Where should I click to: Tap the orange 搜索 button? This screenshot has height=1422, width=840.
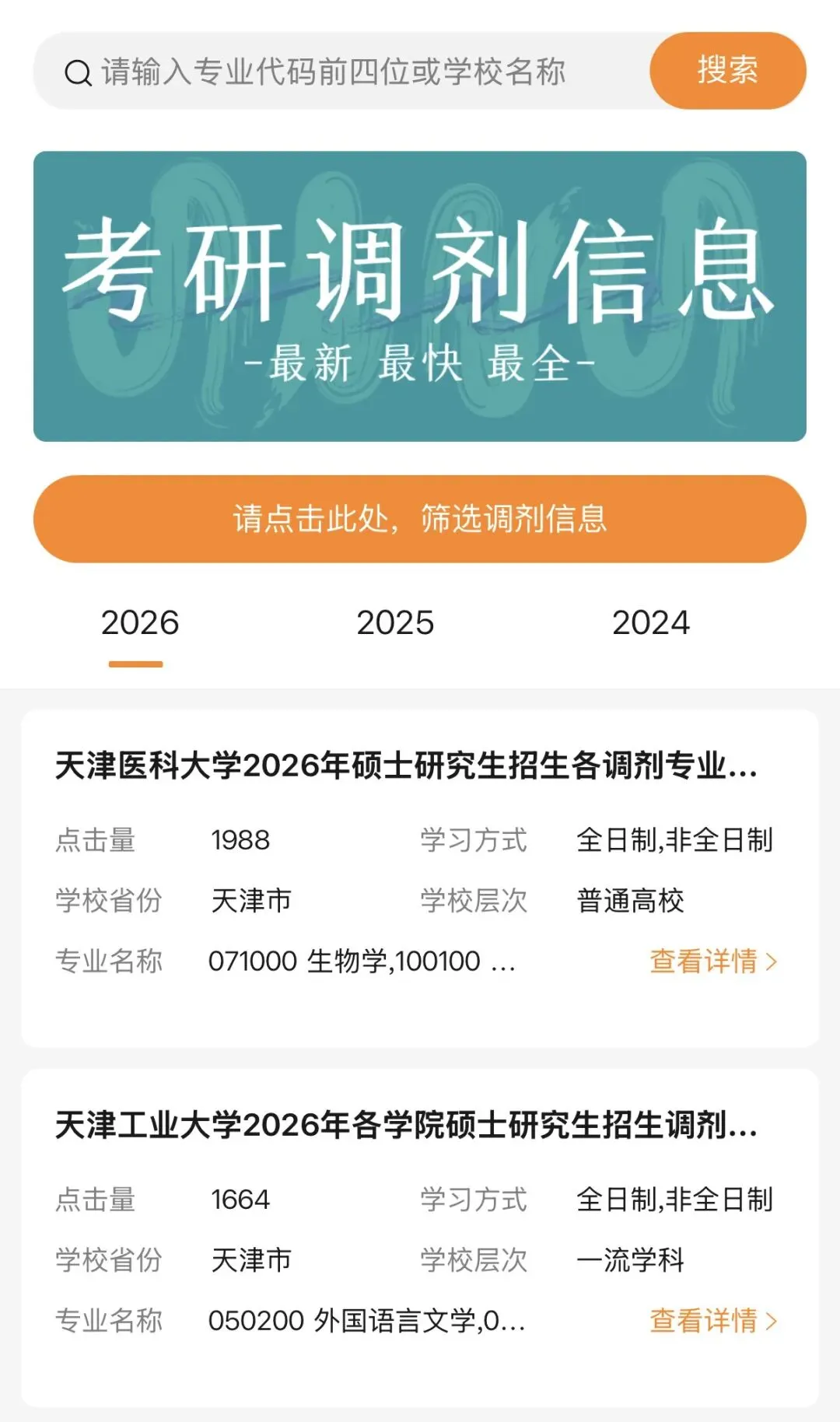coord(728,71)
